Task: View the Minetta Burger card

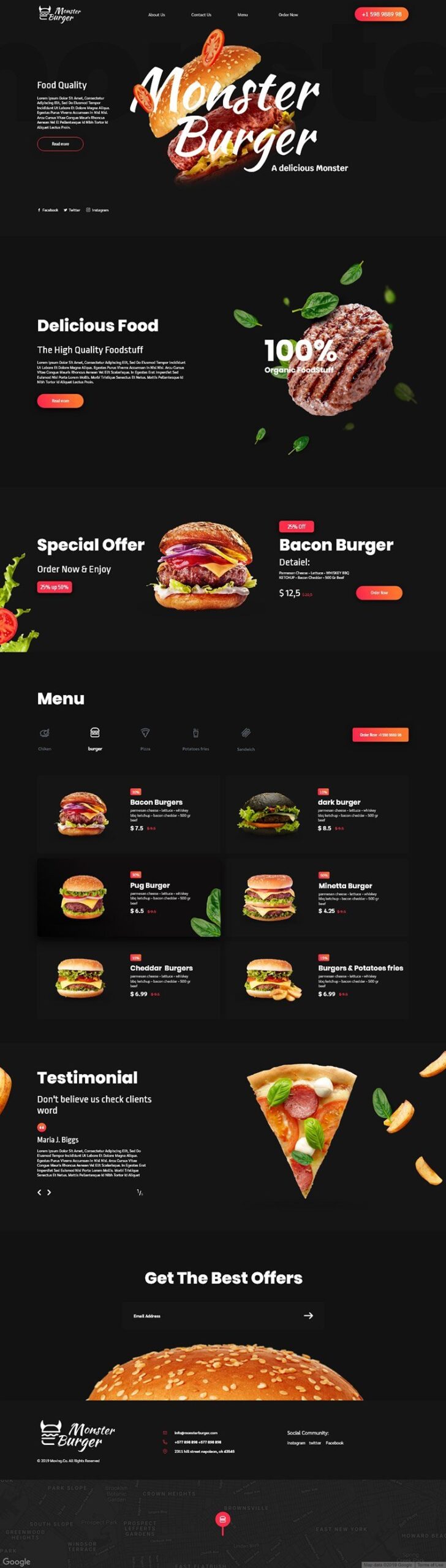Action: coord(316,897)
